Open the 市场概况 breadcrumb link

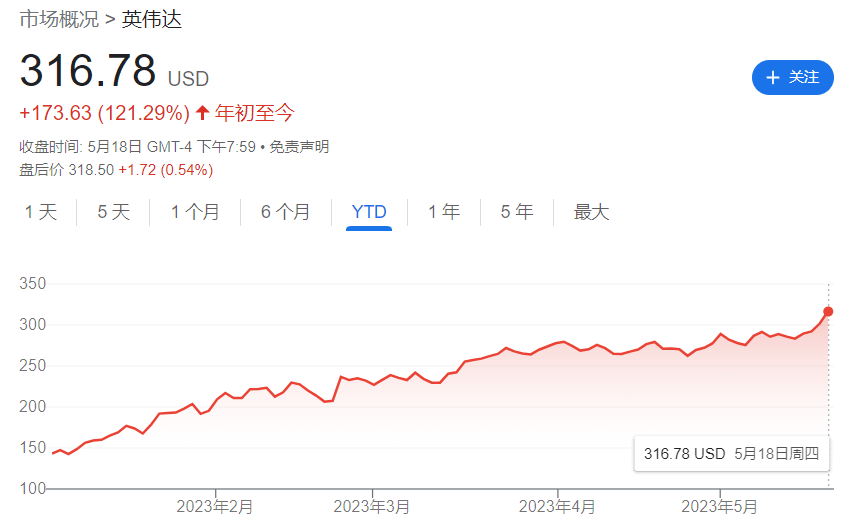pyautogui.click(x=58, y=19)
